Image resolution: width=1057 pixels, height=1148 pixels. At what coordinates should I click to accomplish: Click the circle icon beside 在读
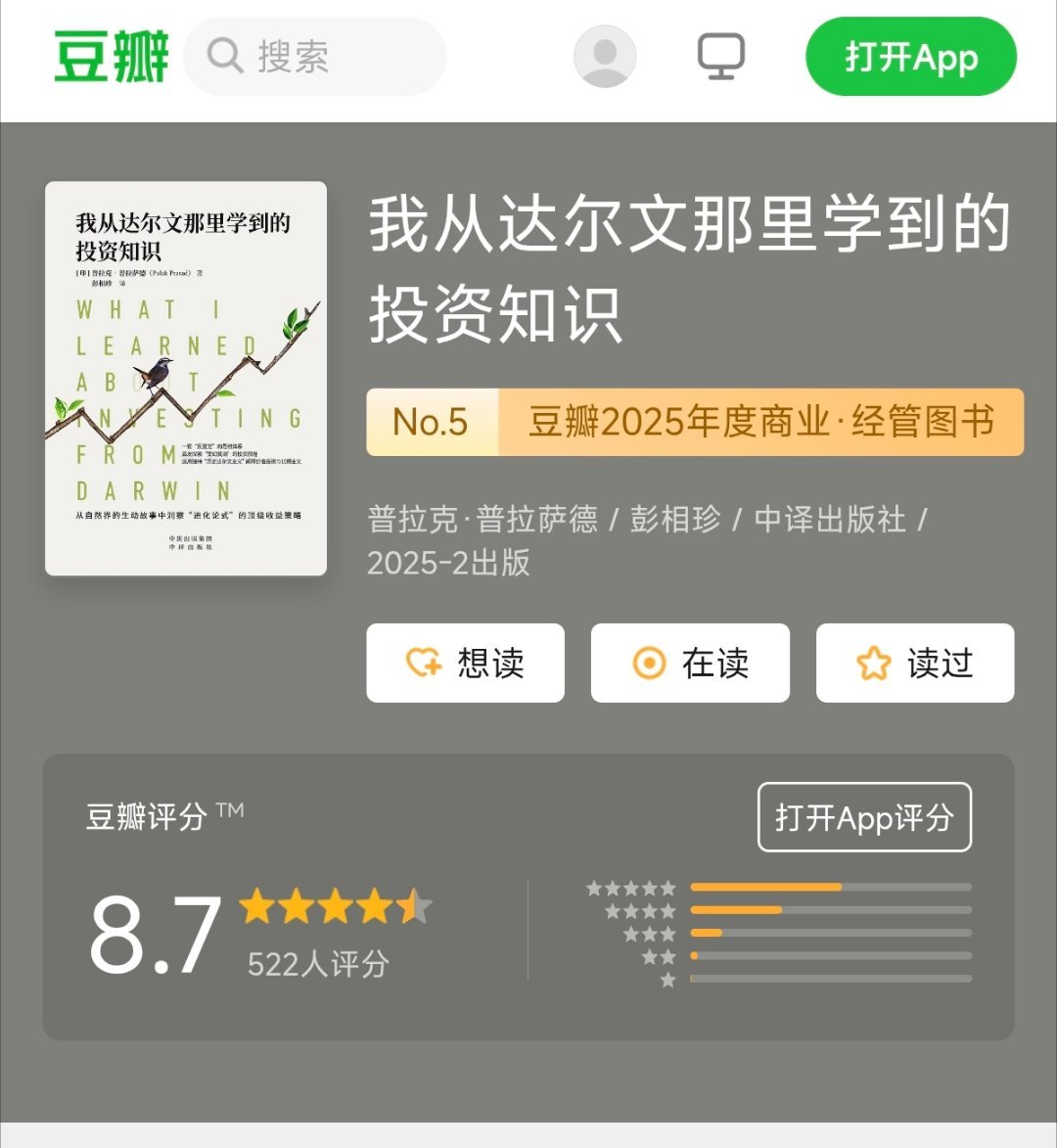tap(648, 663)
